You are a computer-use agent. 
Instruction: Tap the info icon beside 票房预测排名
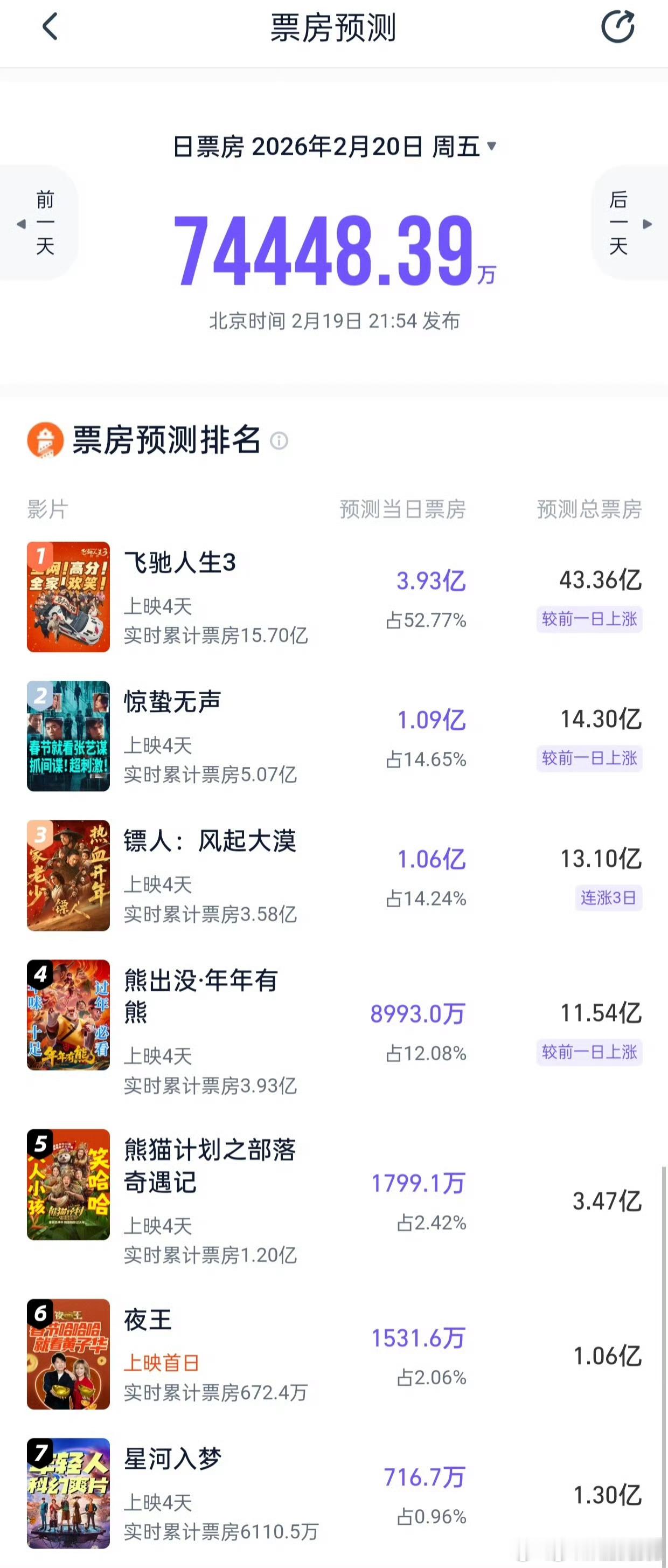pyautogui.click(x=279, y=441)
